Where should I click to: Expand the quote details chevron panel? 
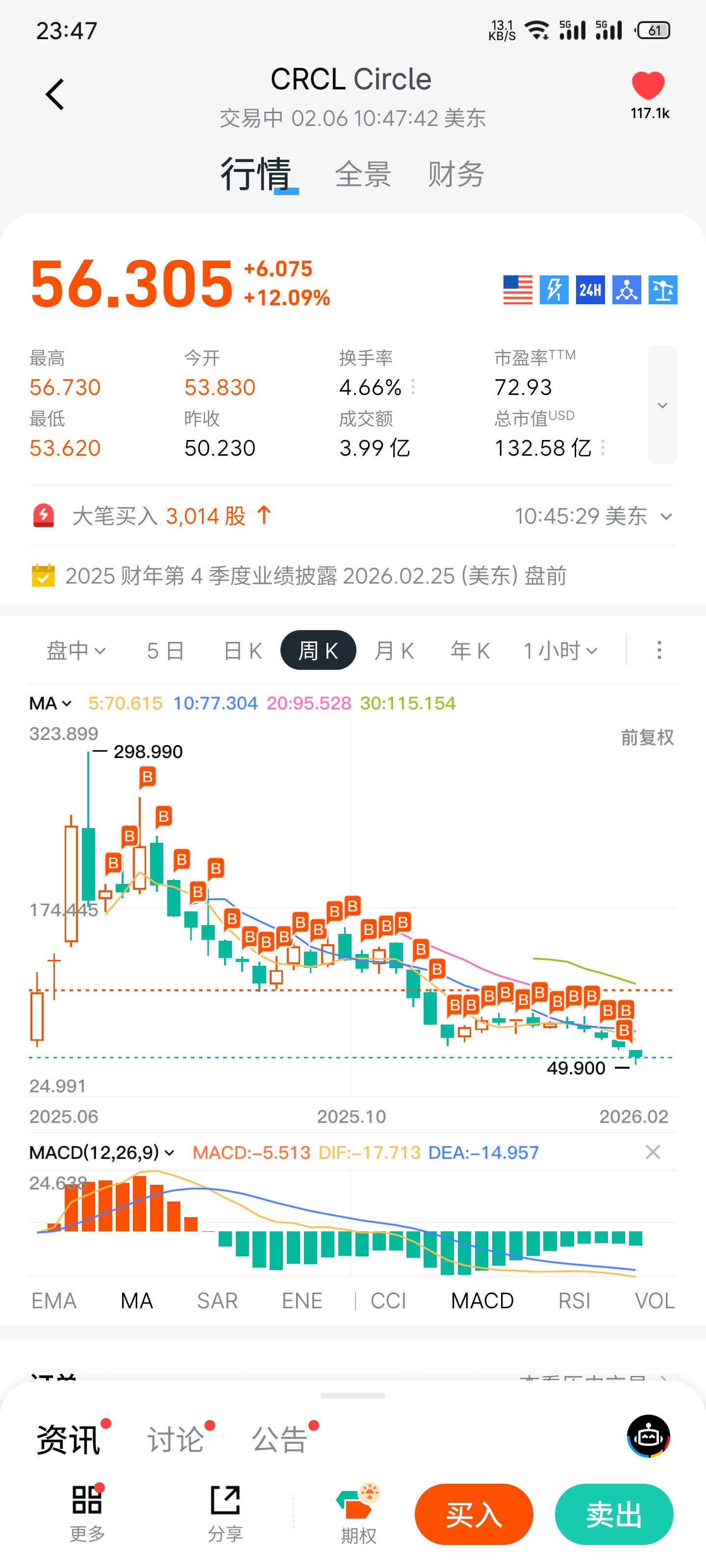pos(662,405)
